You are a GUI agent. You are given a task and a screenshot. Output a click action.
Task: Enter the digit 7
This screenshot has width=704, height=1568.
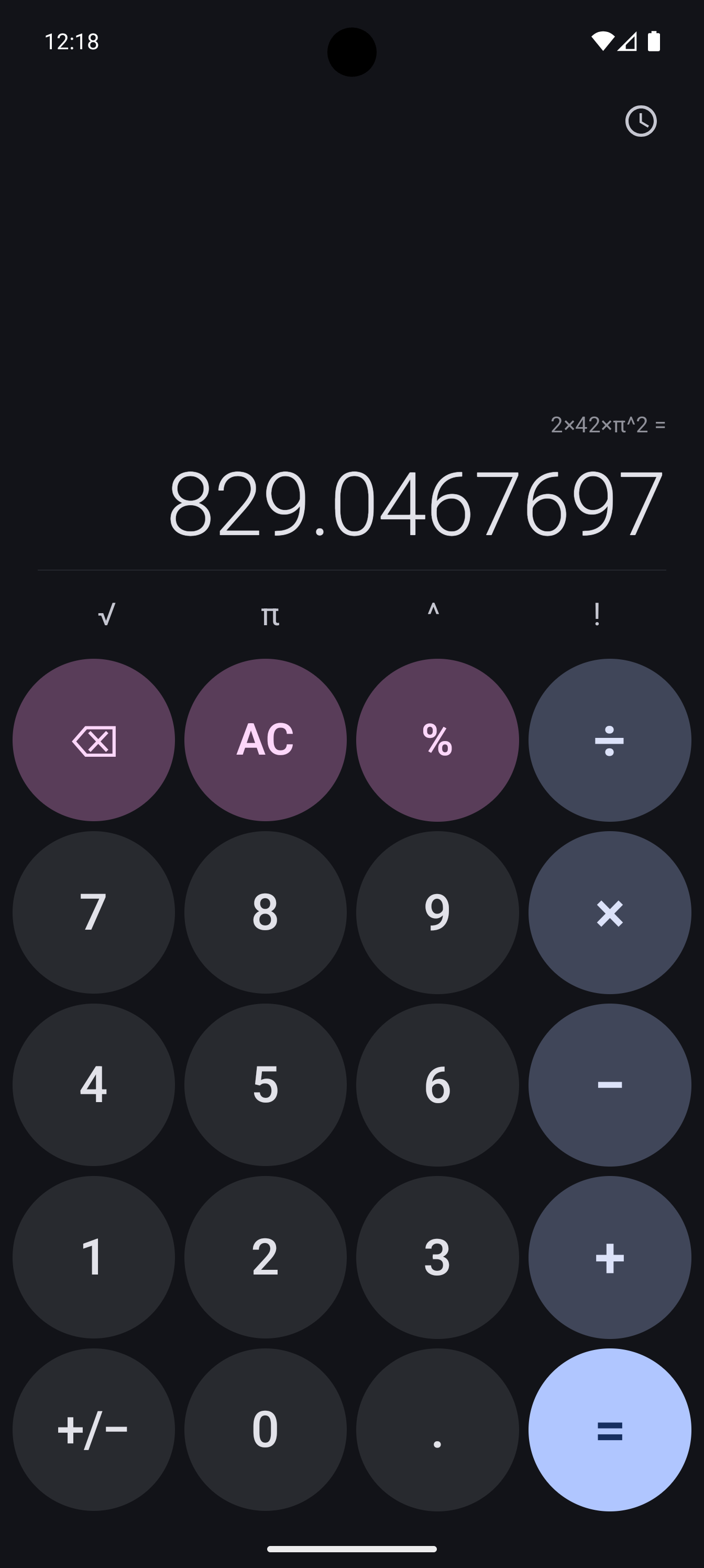pos(94,912)
